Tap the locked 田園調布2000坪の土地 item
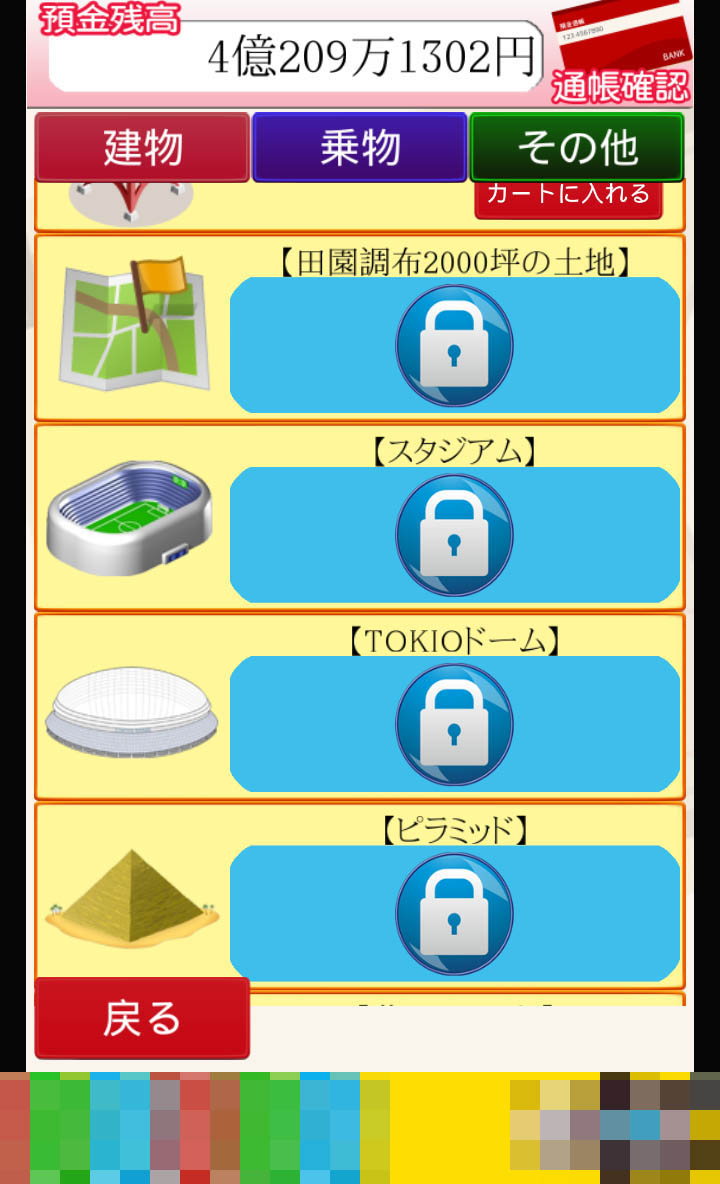The height and width of the screenshot is (1184, 720). (x=455, y=346)
